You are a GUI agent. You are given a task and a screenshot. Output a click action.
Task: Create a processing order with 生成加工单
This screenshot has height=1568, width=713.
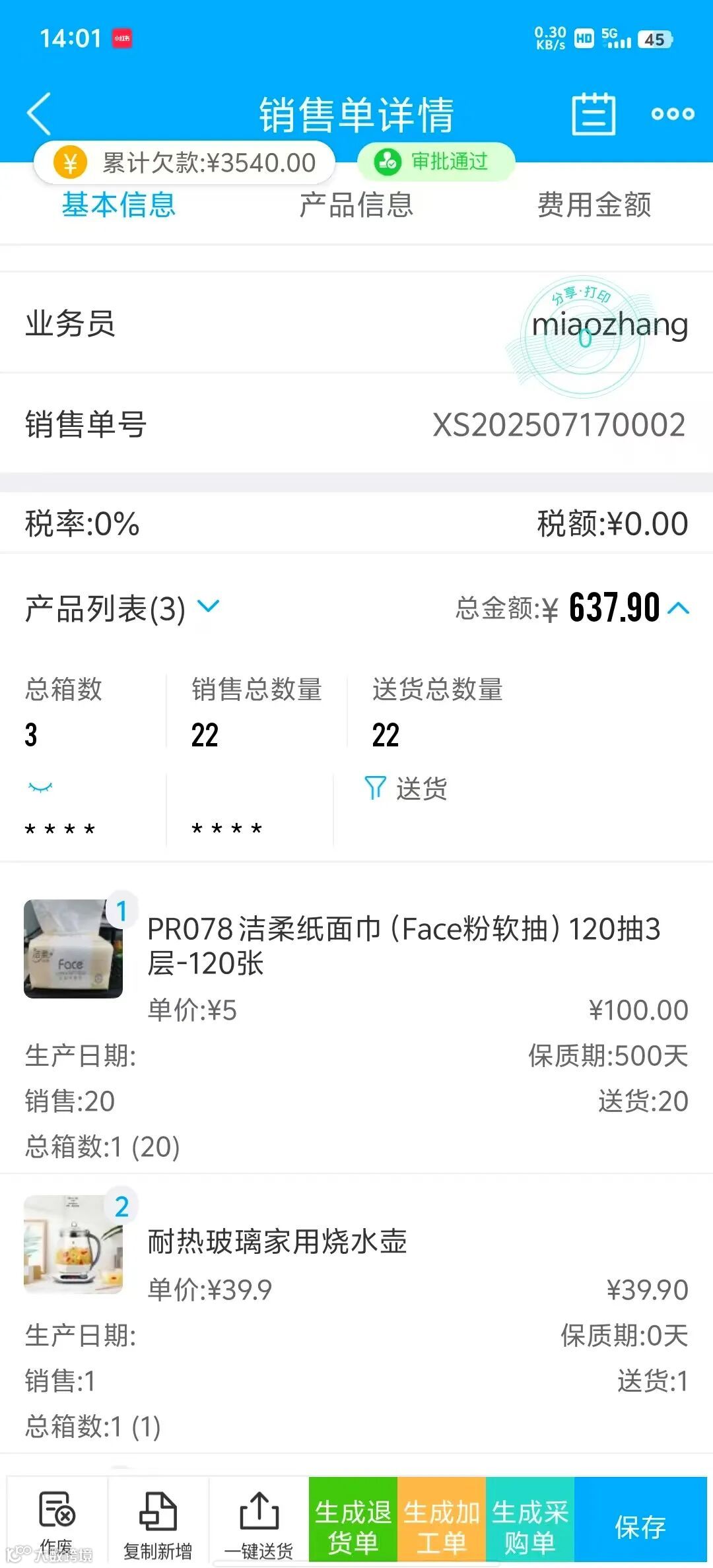442,1526
